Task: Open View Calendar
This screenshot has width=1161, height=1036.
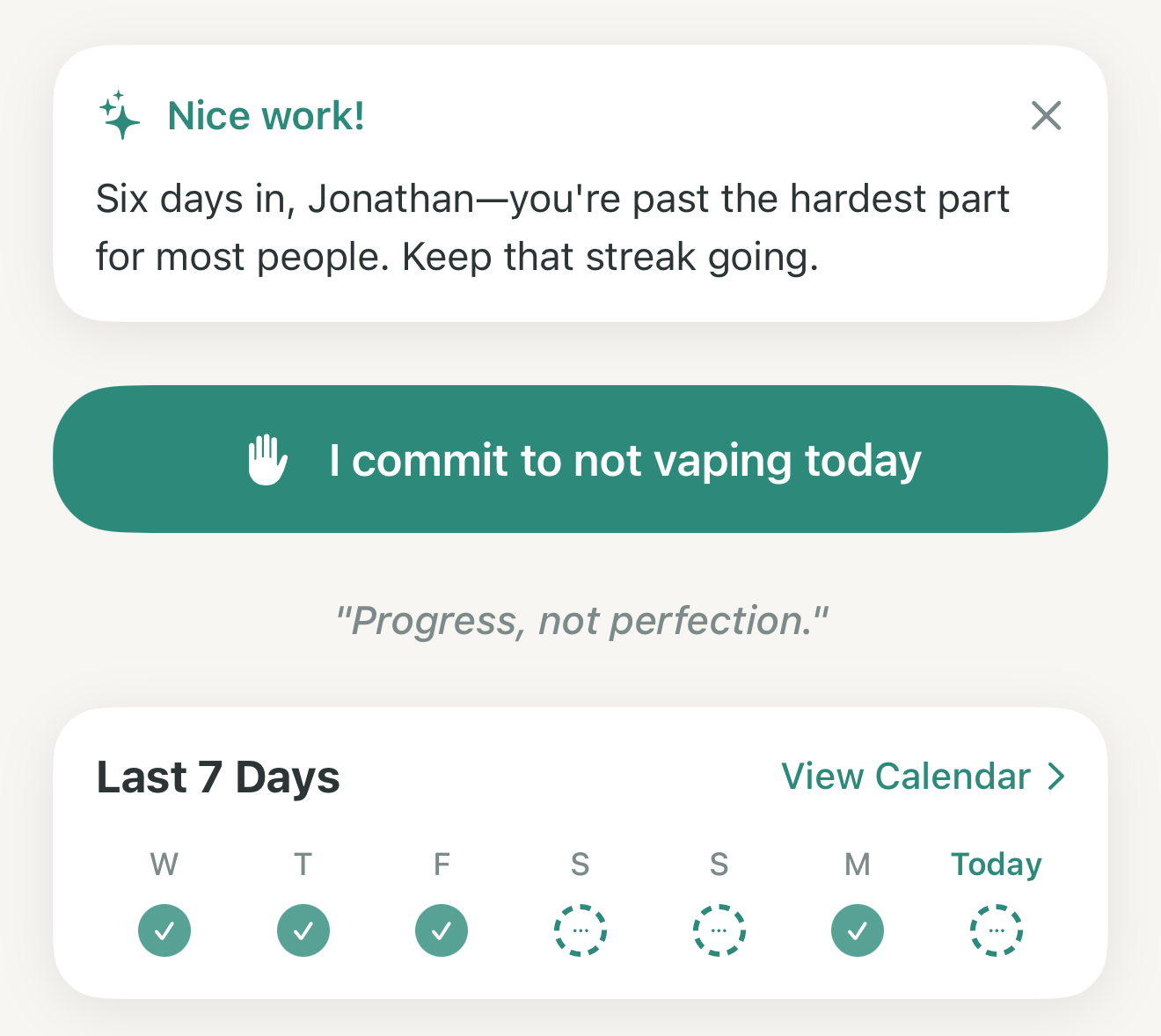Action: tap(923, 777)
